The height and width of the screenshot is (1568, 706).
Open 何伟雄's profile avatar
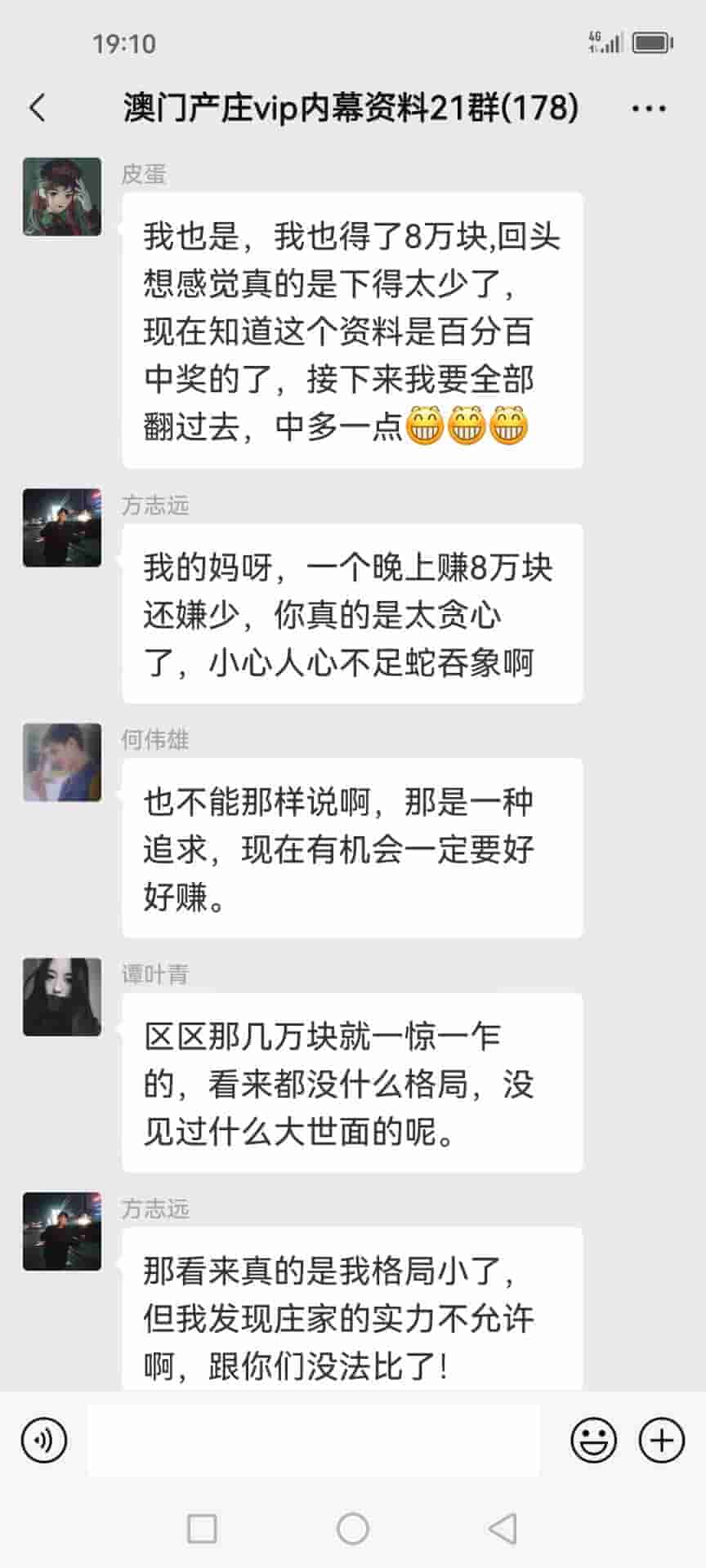click(62, 762)
